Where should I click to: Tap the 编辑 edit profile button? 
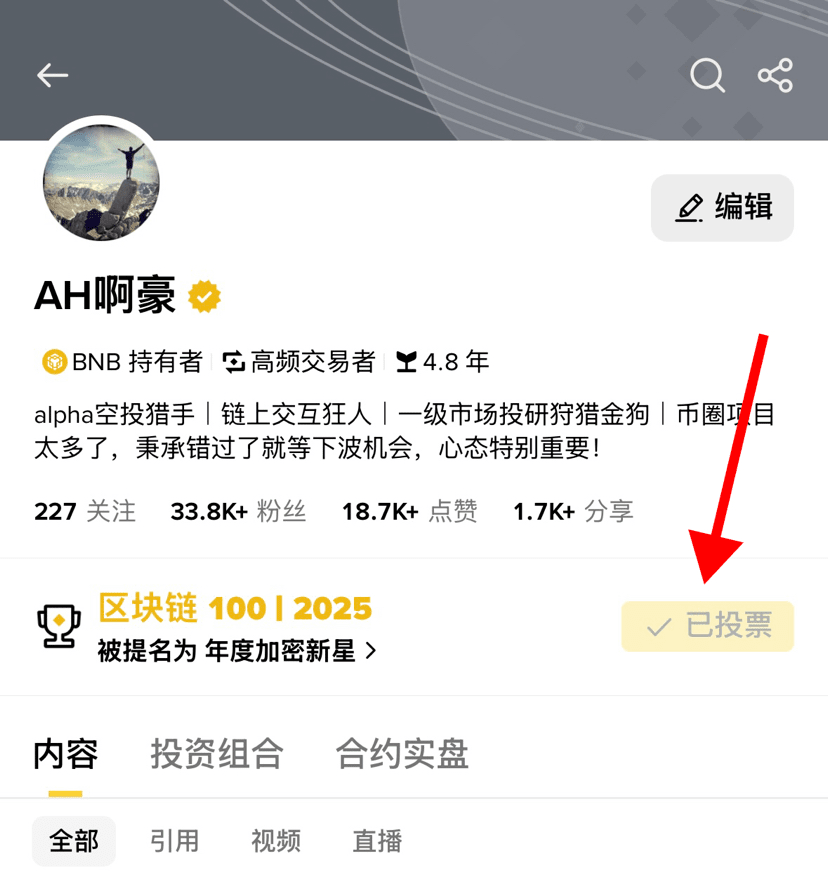tap(722, 208)
